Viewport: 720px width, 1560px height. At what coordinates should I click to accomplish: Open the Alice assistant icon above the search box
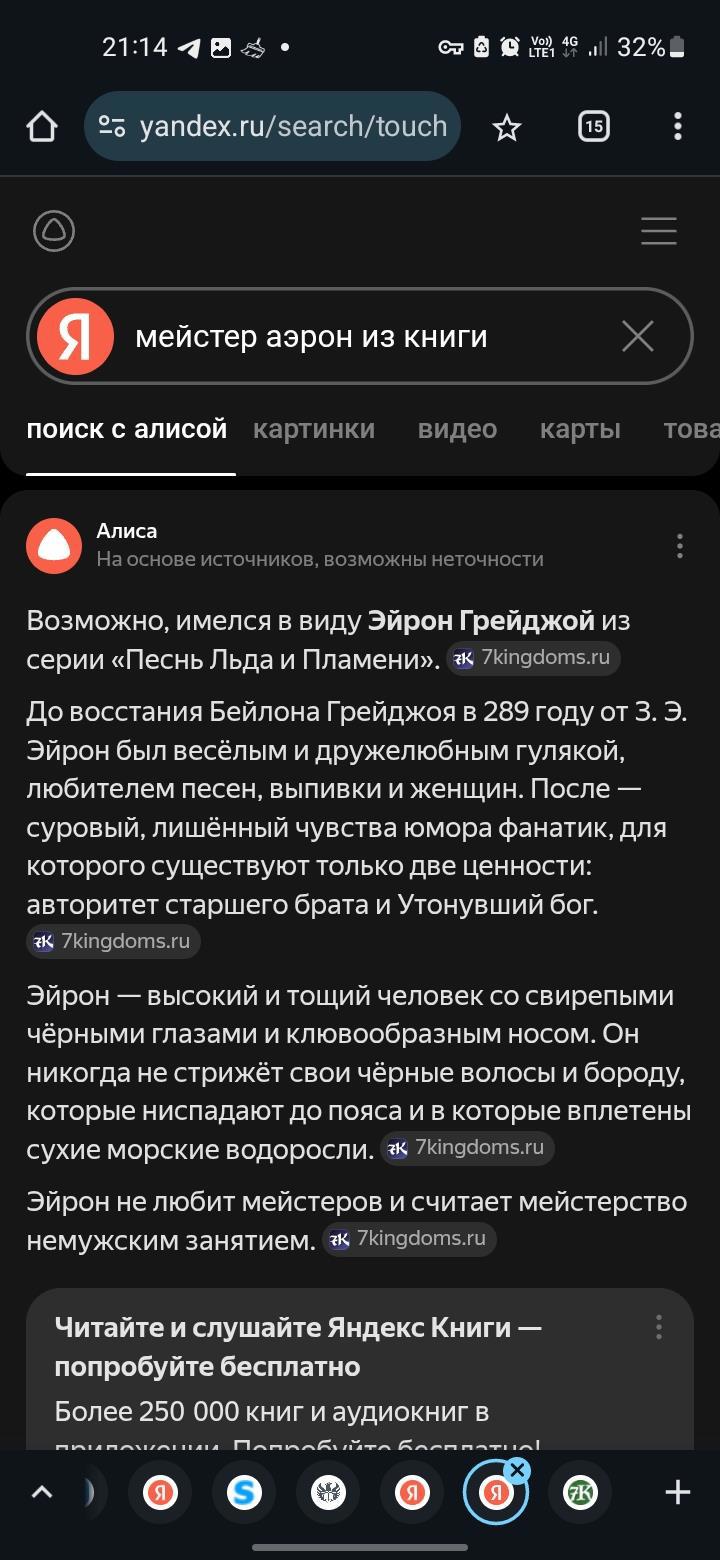point(54,231)
